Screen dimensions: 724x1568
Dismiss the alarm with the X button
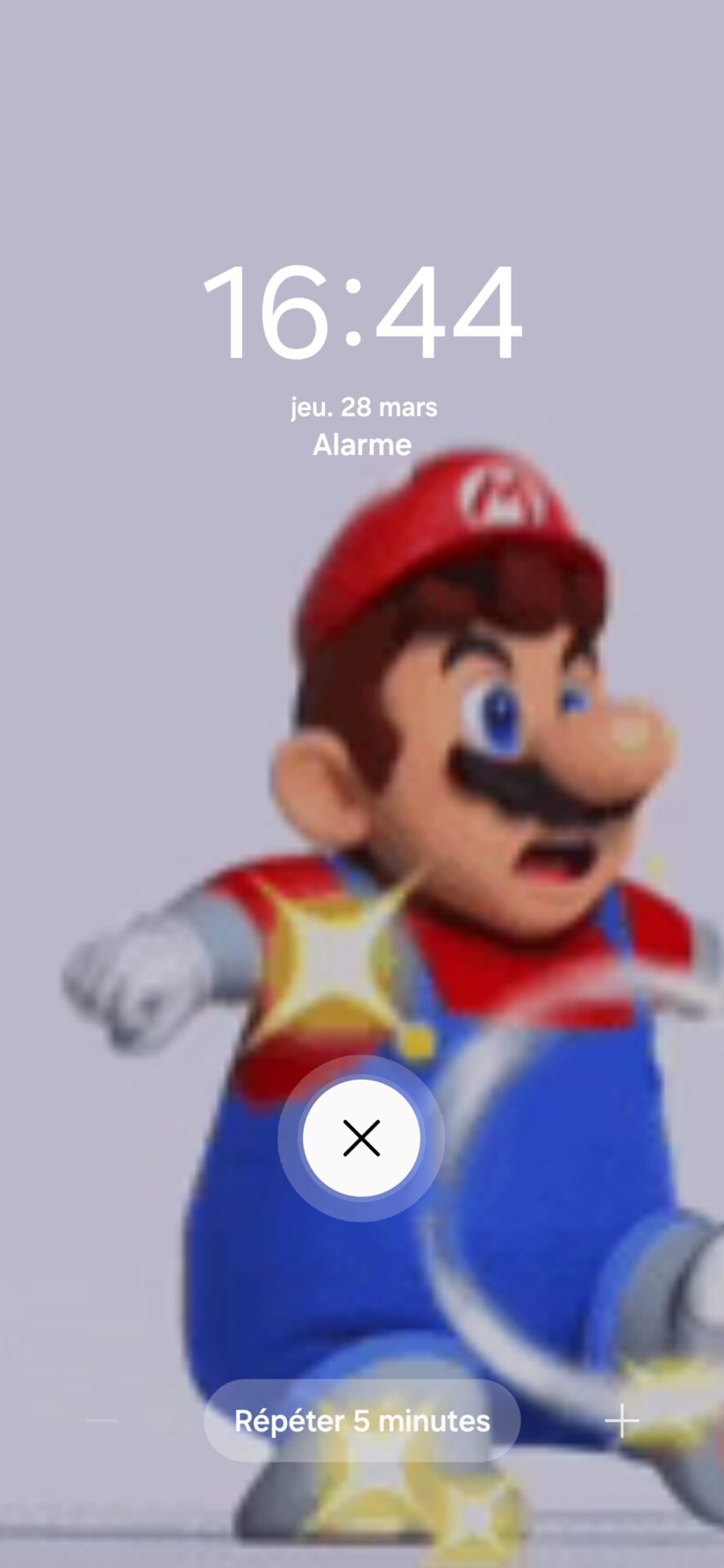click(x=361, y=1138)
